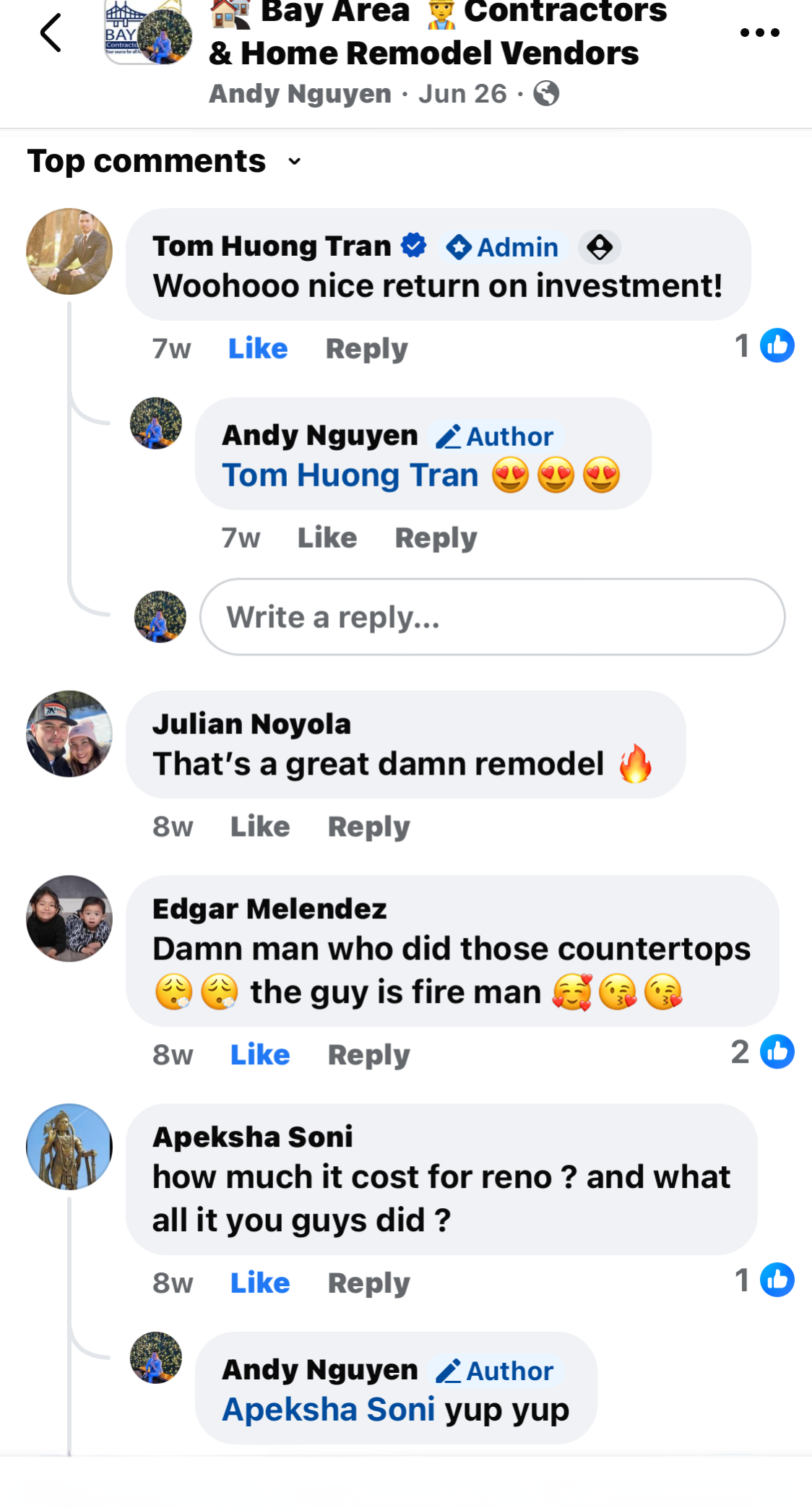Like Julian Noyola's comment
The width and height of the screenshot is (812, 1508).
pos(260,827)
